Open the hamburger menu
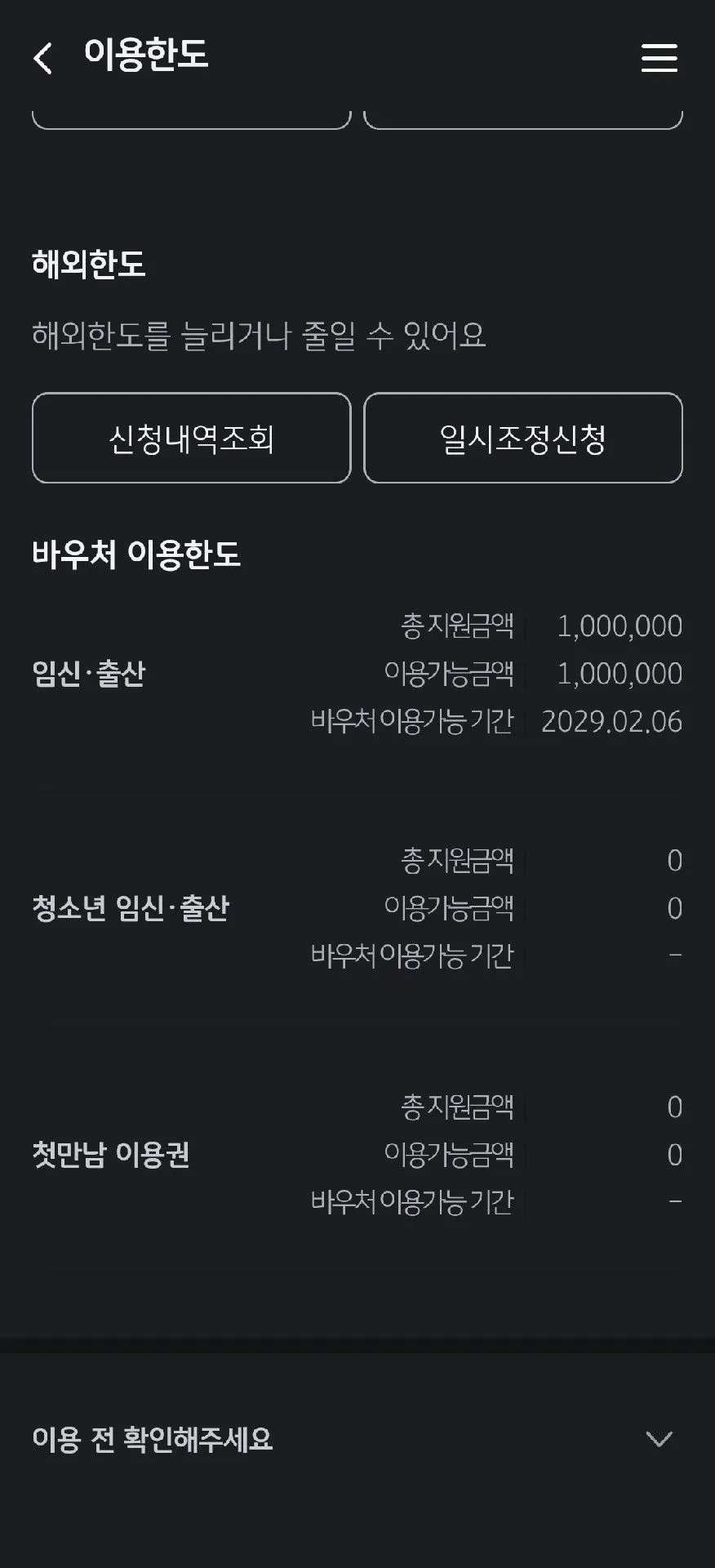The image size is (715, 1568). click(659, 58)
